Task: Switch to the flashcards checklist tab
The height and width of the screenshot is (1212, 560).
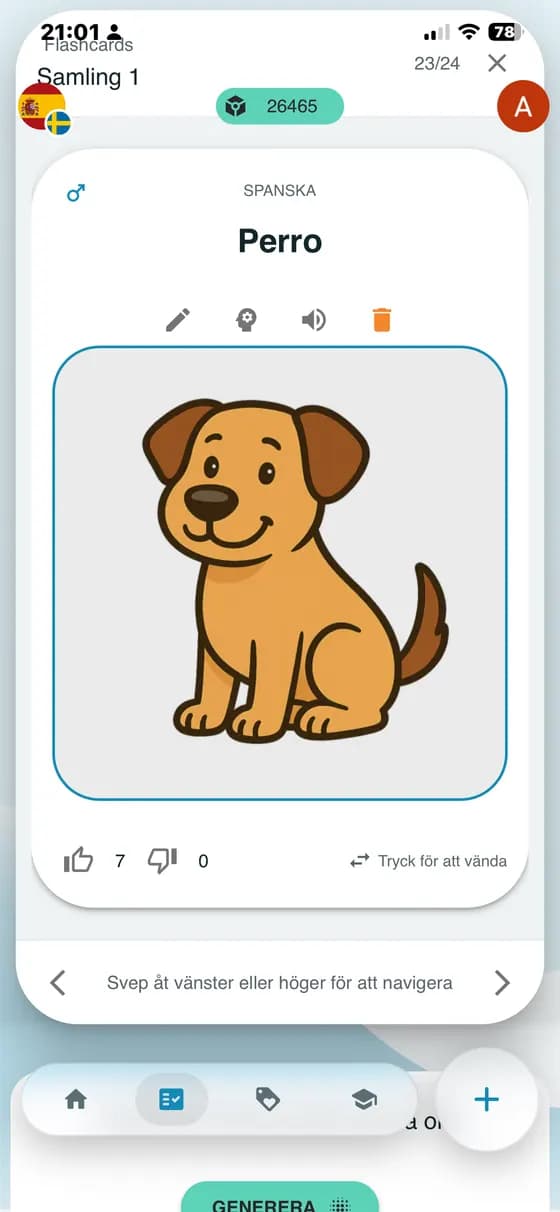Action: pos(171,1100)
